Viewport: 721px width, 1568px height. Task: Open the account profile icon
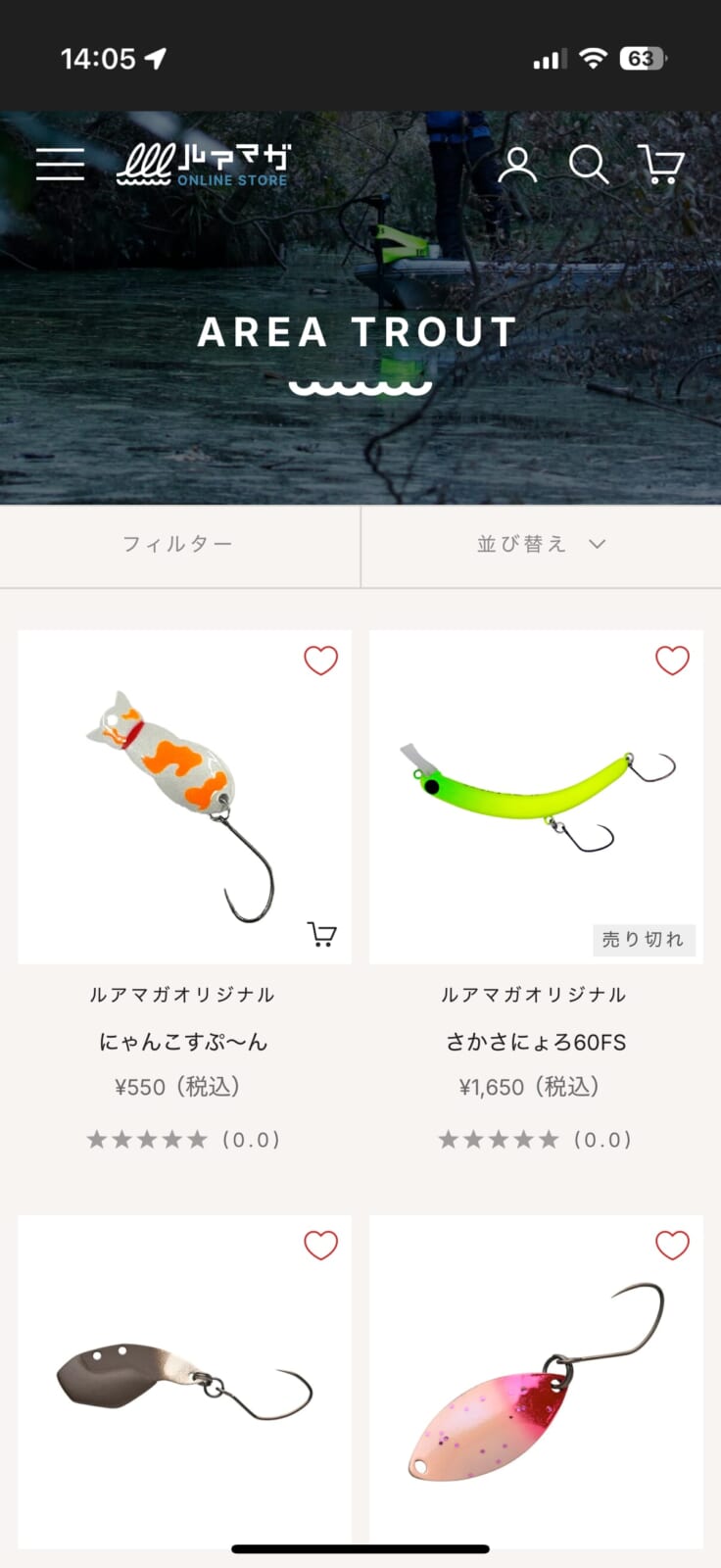coord(517,165)
